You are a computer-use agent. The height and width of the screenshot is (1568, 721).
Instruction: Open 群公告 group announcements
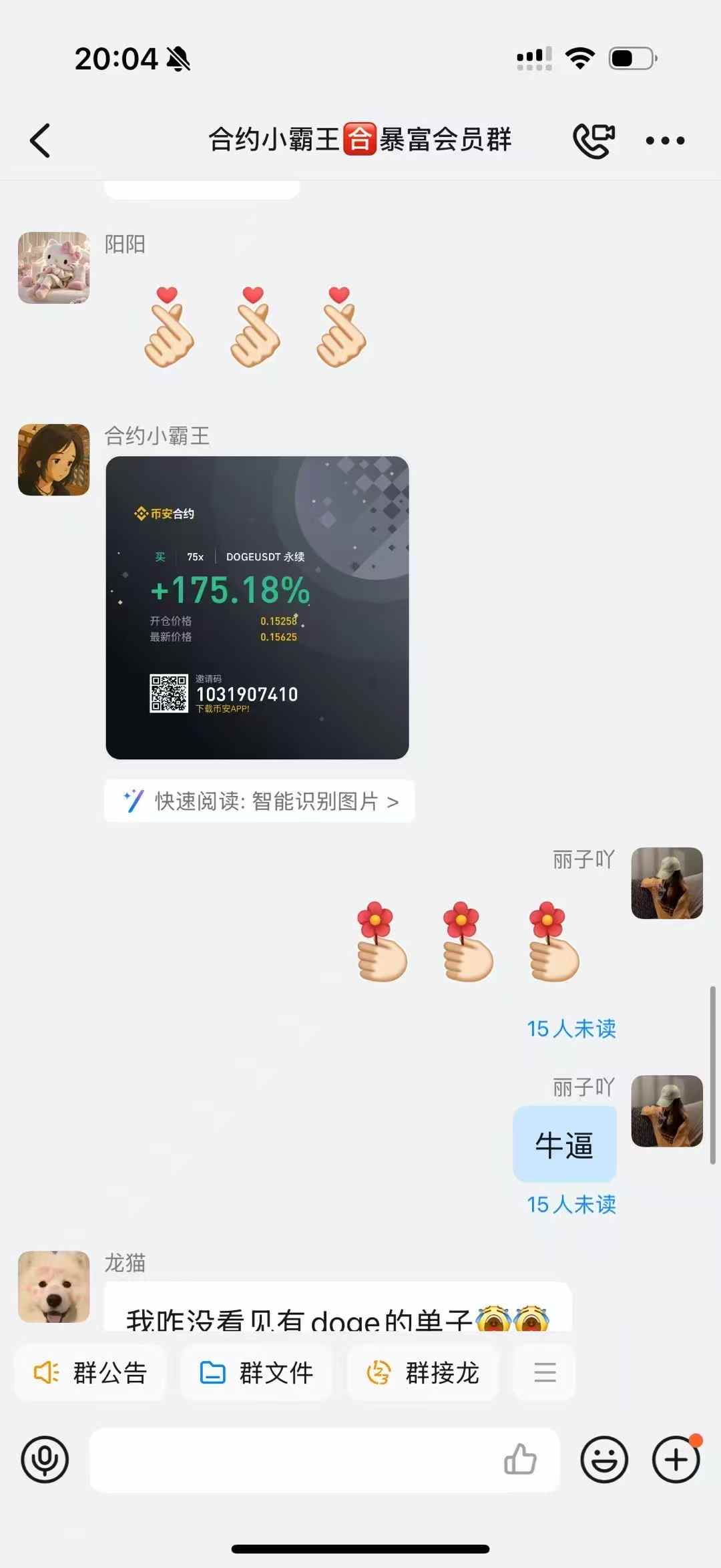click(x=91, y=1373)
